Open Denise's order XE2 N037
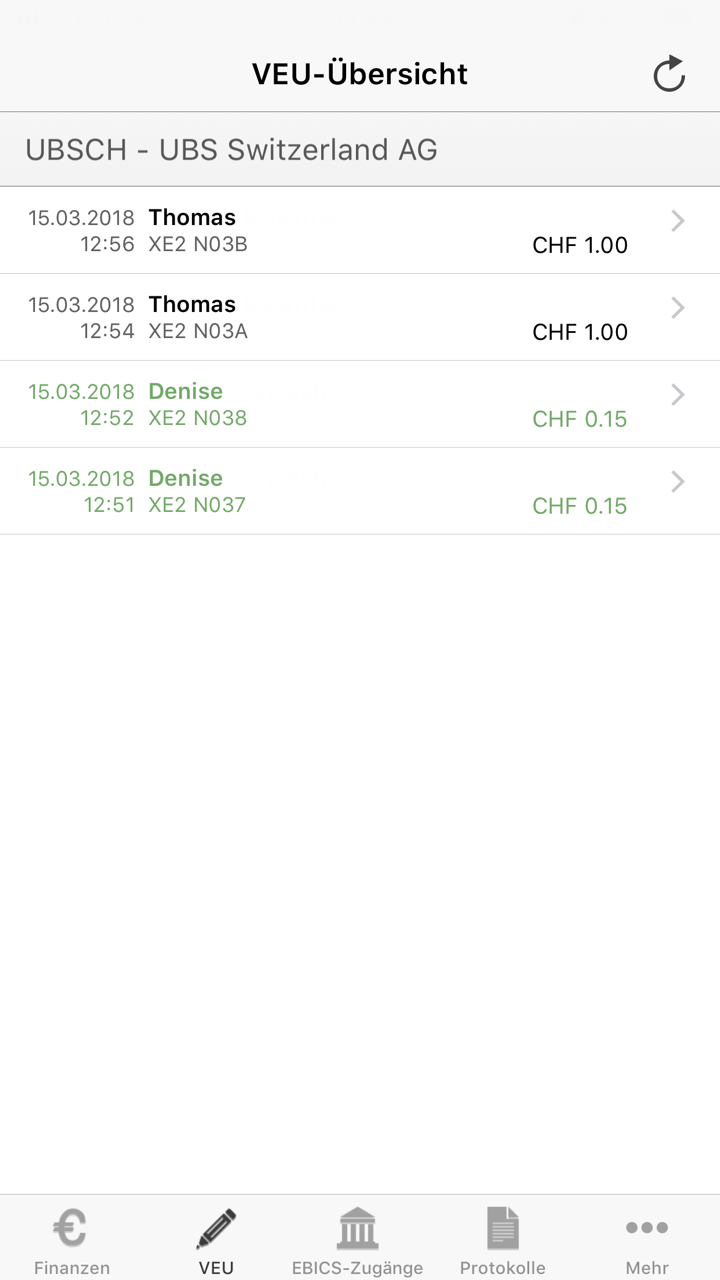720x1280 pixels. click(360, 492)
